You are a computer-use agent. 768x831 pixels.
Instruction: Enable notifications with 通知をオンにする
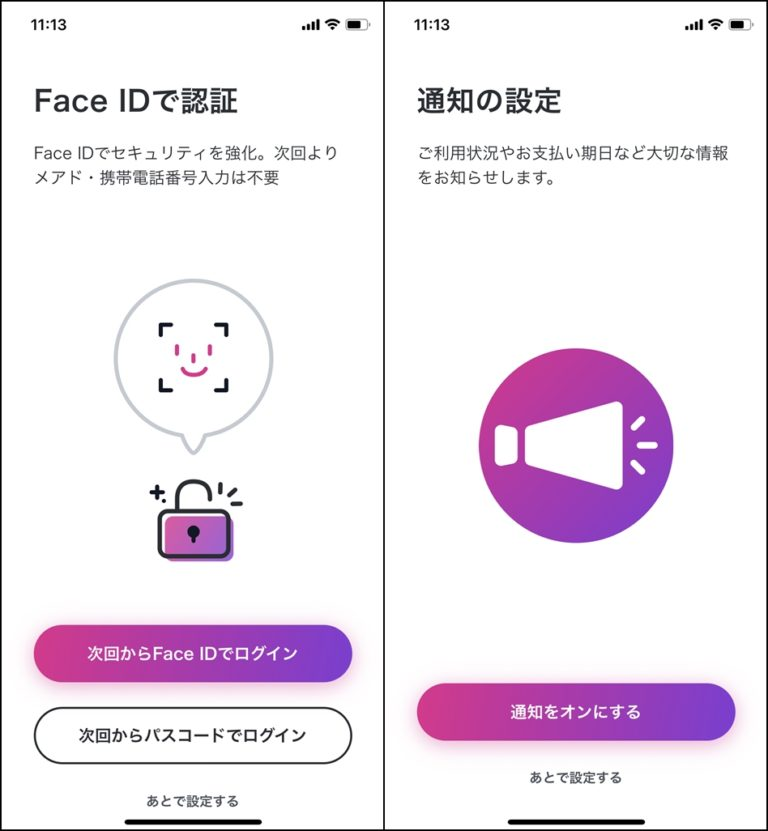tap(575, 712)
